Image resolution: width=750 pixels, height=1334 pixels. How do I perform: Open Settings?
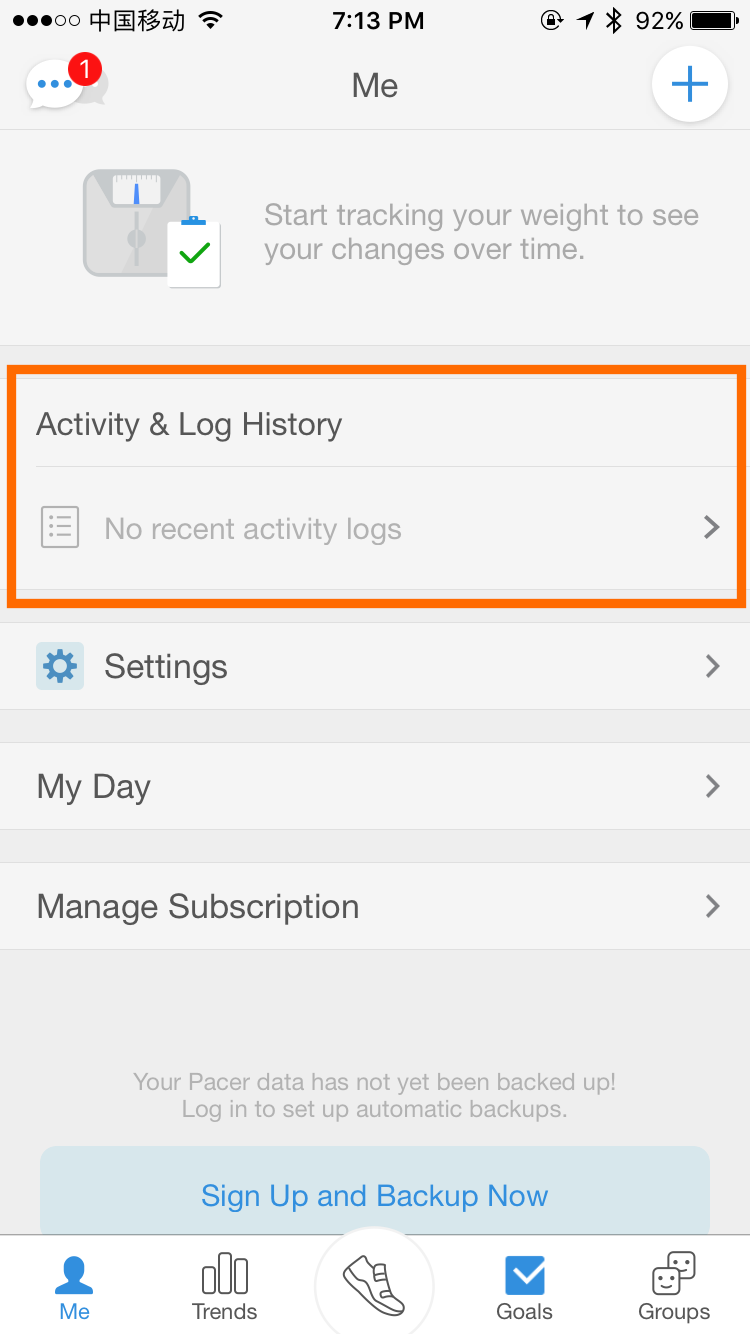tap(375, 666)
